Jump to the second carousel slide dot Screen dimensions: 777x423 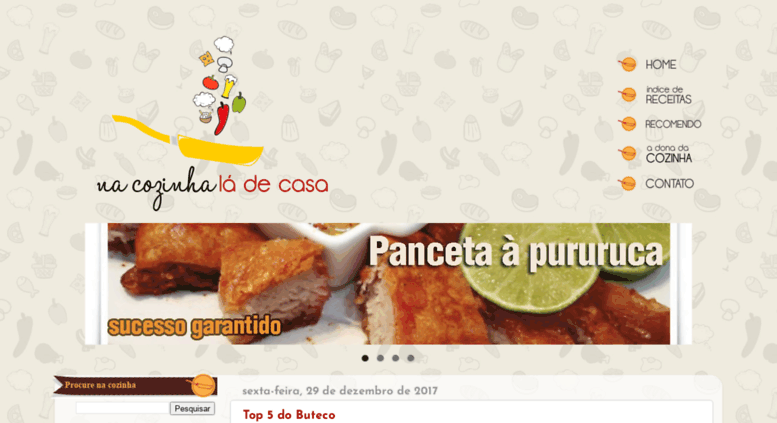tap(380, 358)
